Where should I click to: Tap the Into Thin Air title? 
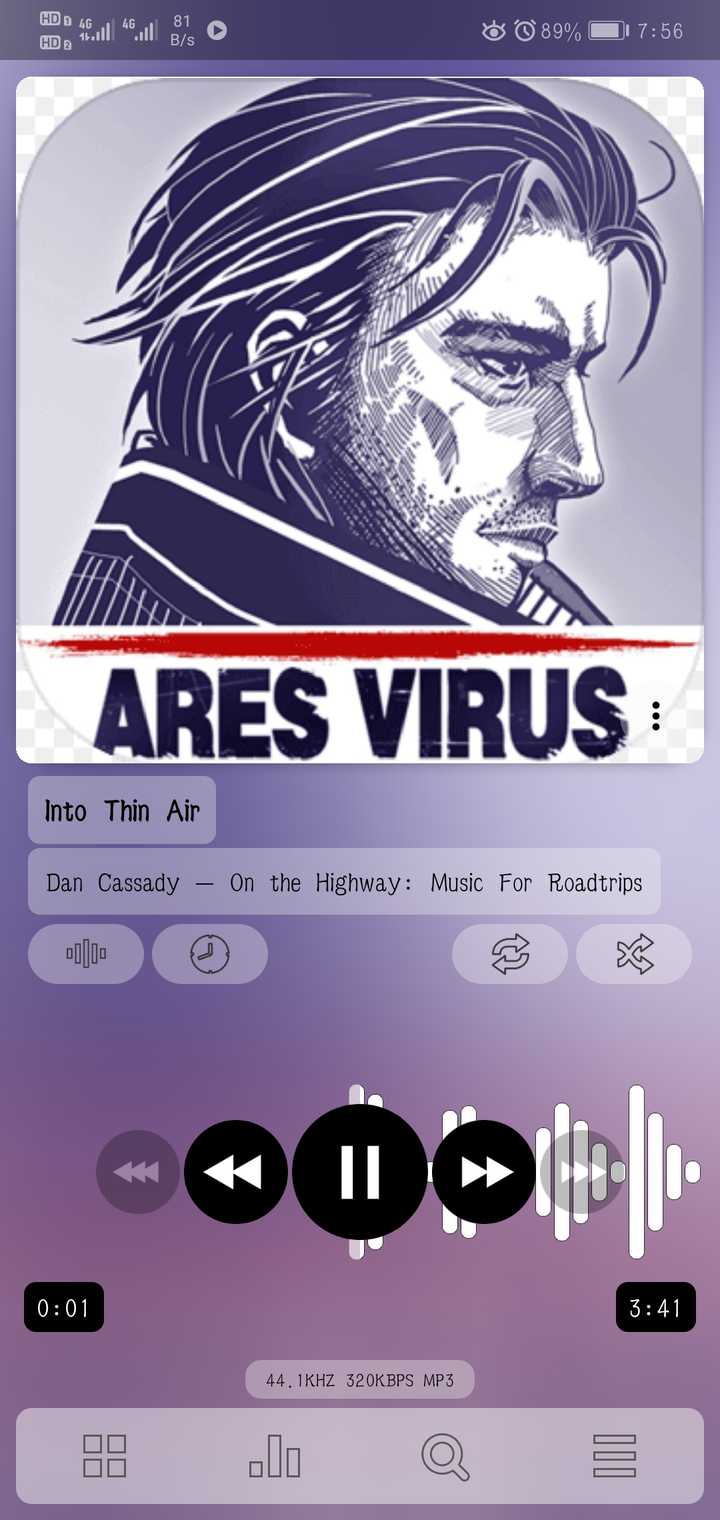coord(122,810)
